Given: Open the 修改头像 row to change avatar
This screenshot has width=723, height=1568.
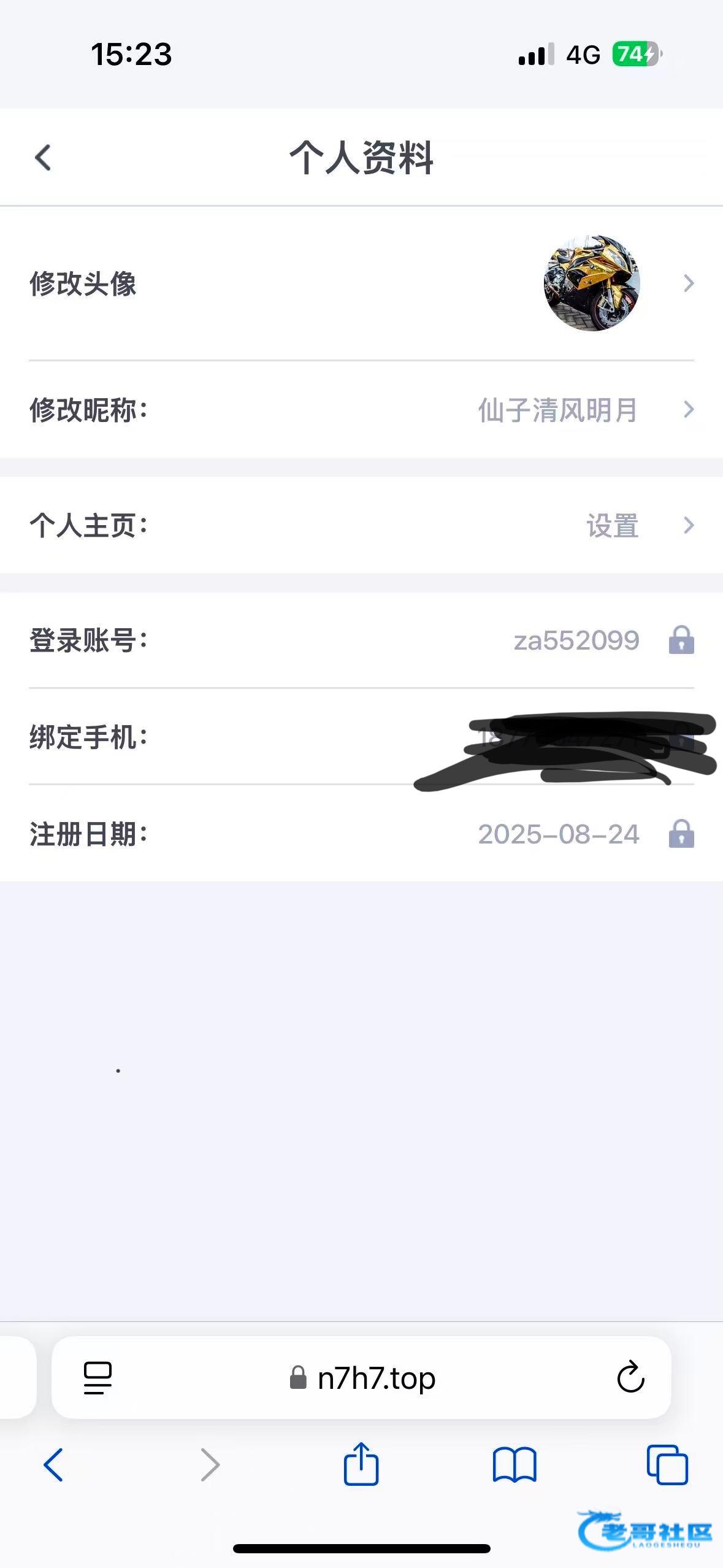Looking at the screenshot, I should (361, 283).
